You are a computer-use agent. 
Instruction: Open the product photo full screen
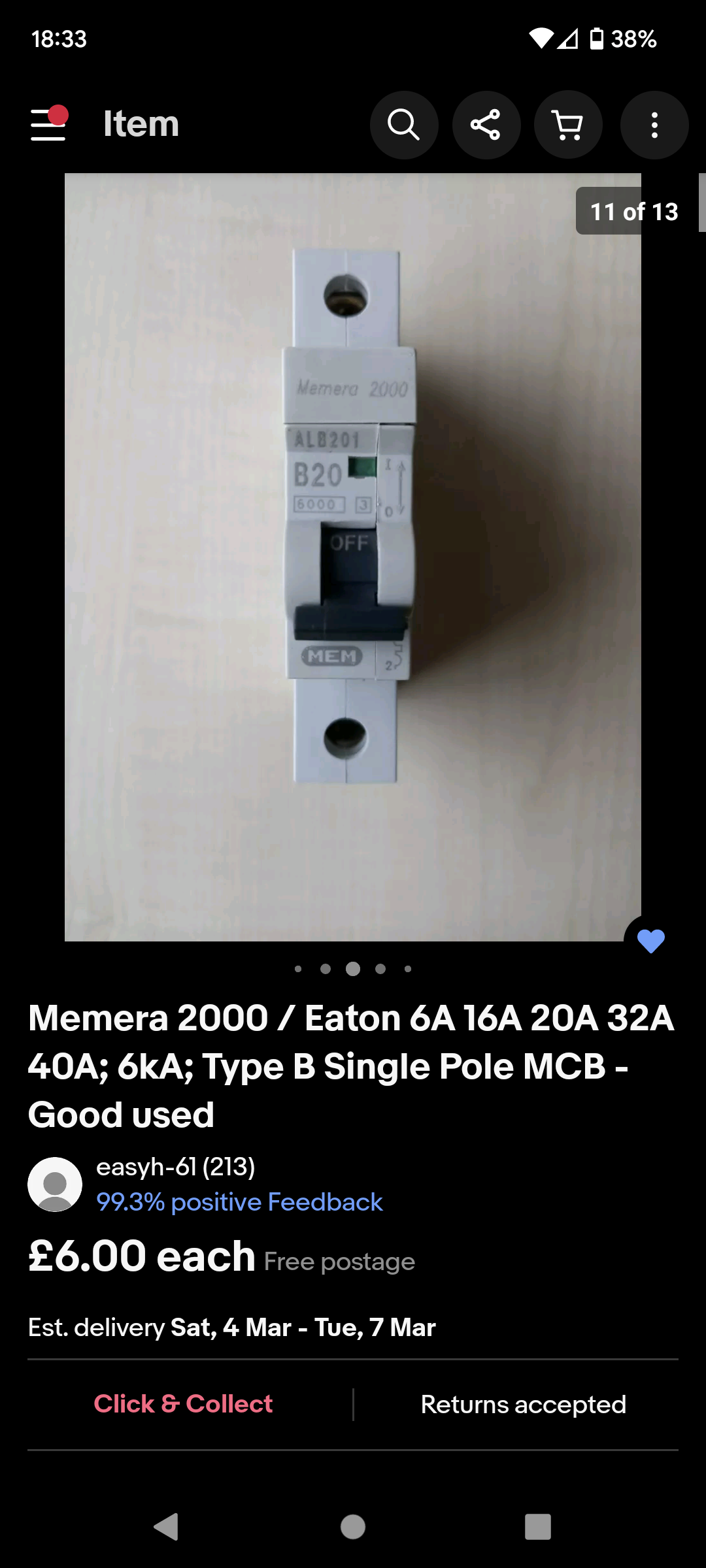click(353, 557)
